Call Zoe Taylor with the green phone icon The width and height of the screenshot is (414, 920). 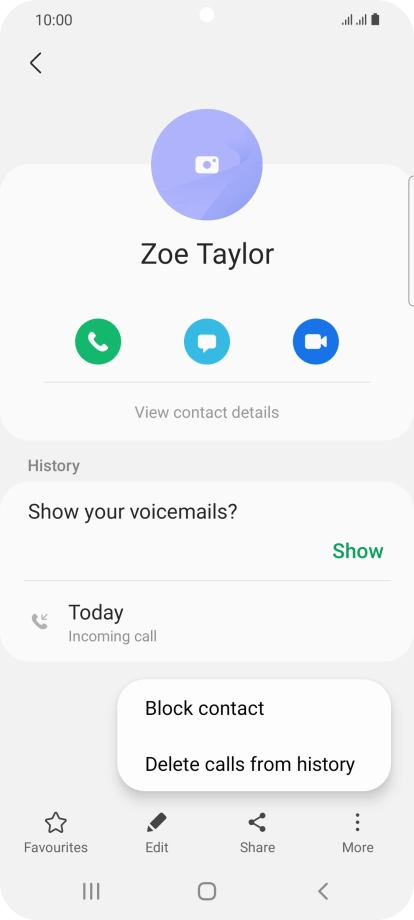98,341
